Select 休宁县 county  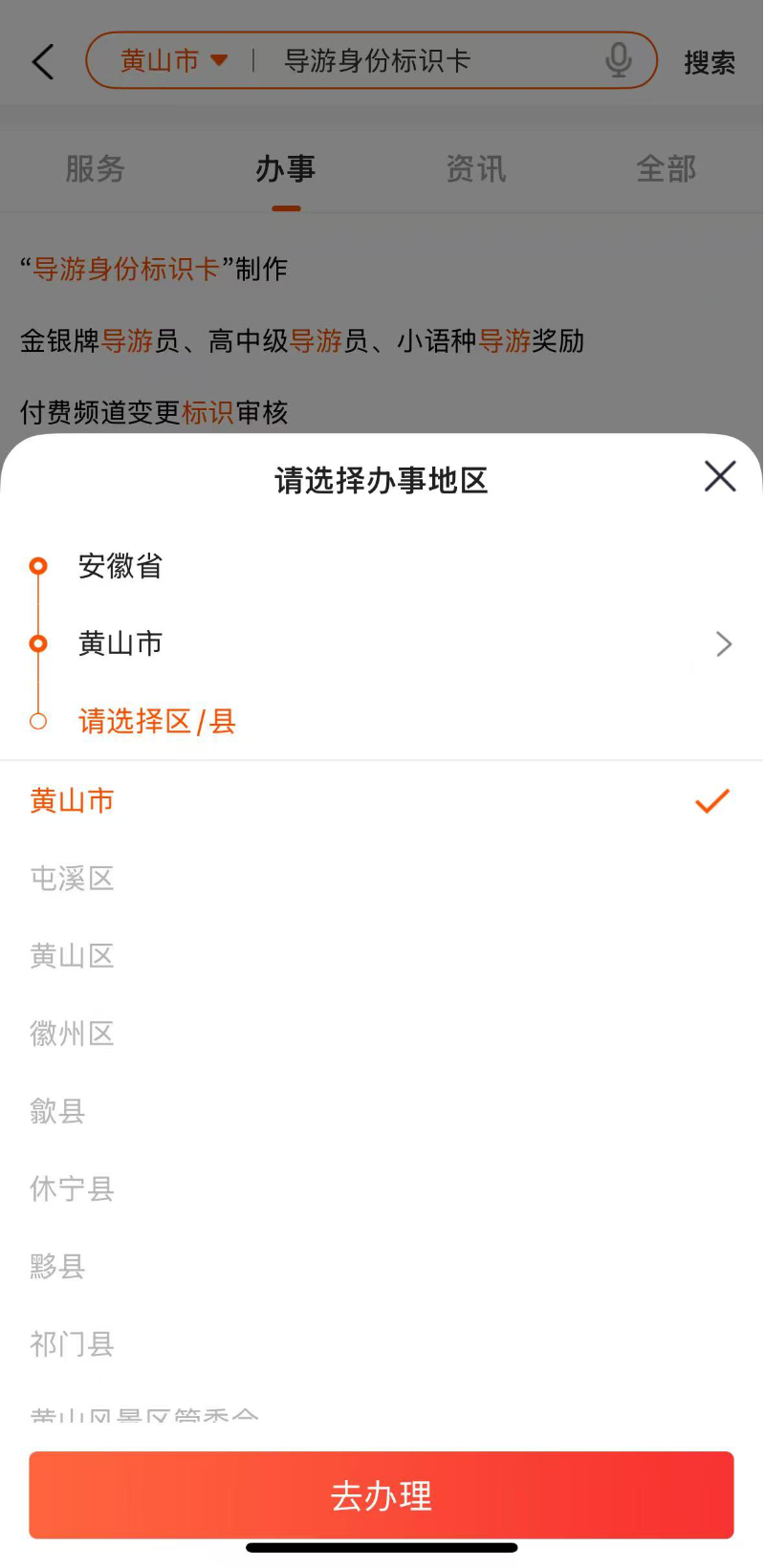click(73, 1188)
